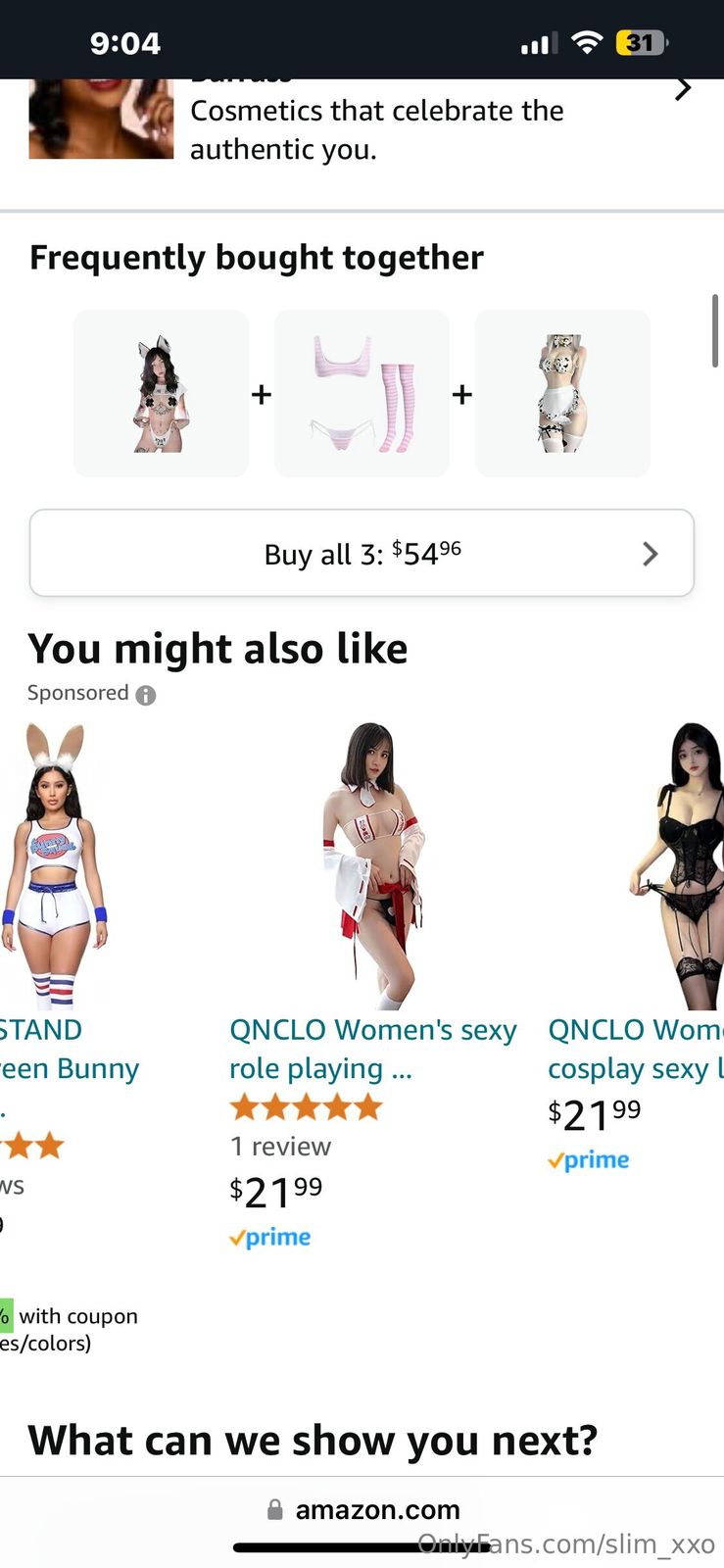
Task: See the 5-star rating of QNCLO role playing
Action: click(x=306, y=1108)
